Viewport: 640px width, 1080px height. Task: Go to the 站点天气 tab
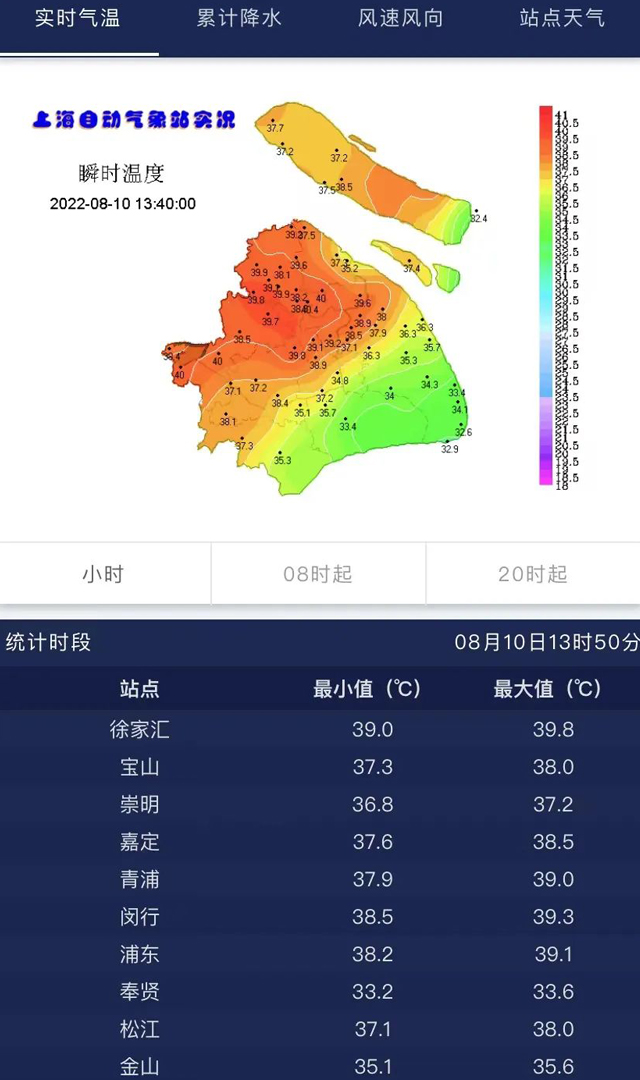(562, 19)
